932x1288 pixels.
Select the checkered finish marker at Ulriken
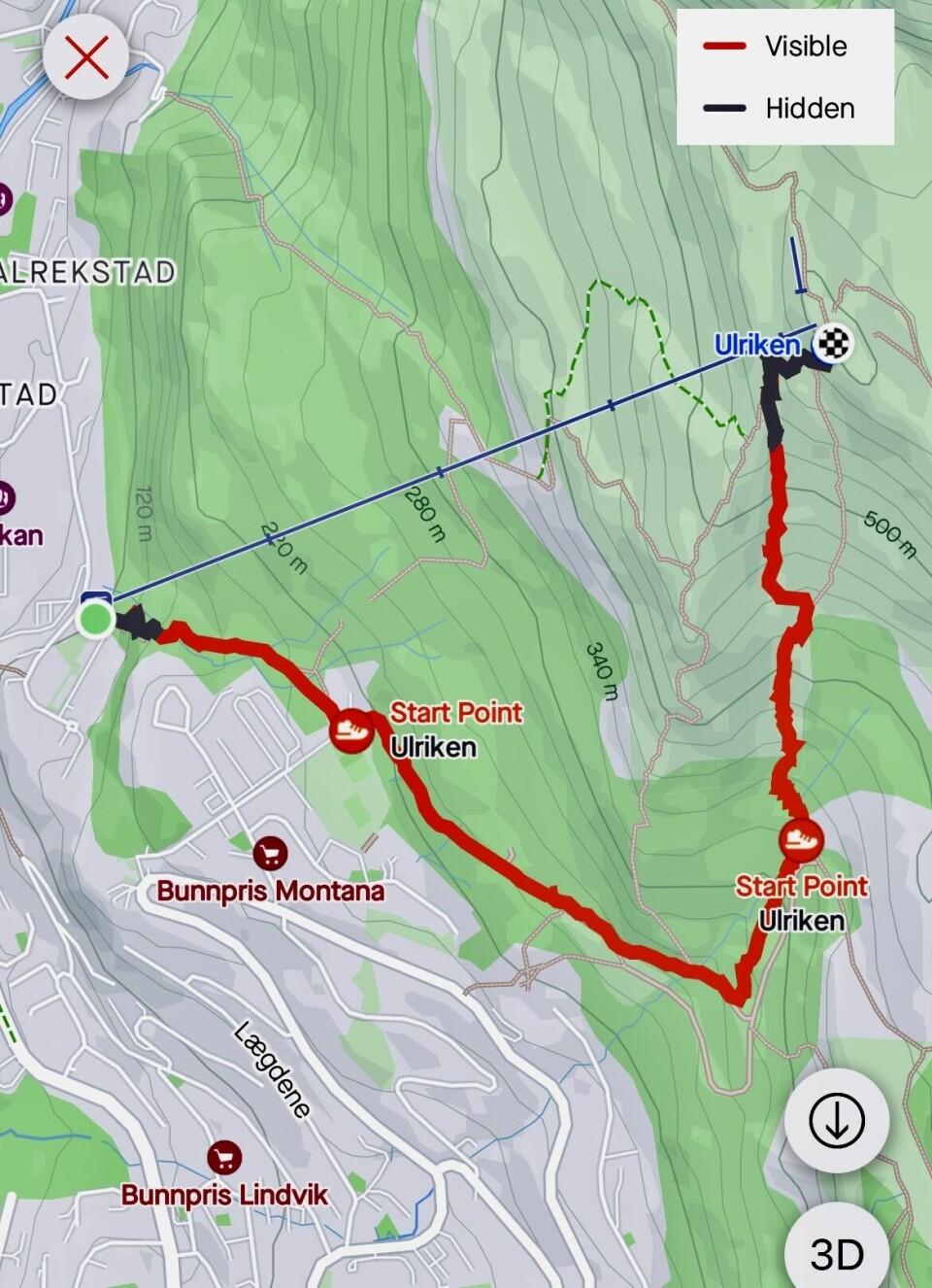coord(835,343)
